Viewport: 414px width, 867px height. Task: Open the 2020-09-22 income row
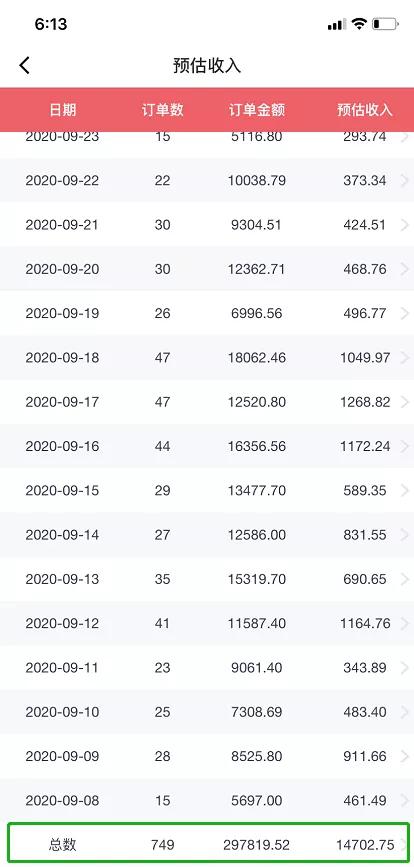207,180
